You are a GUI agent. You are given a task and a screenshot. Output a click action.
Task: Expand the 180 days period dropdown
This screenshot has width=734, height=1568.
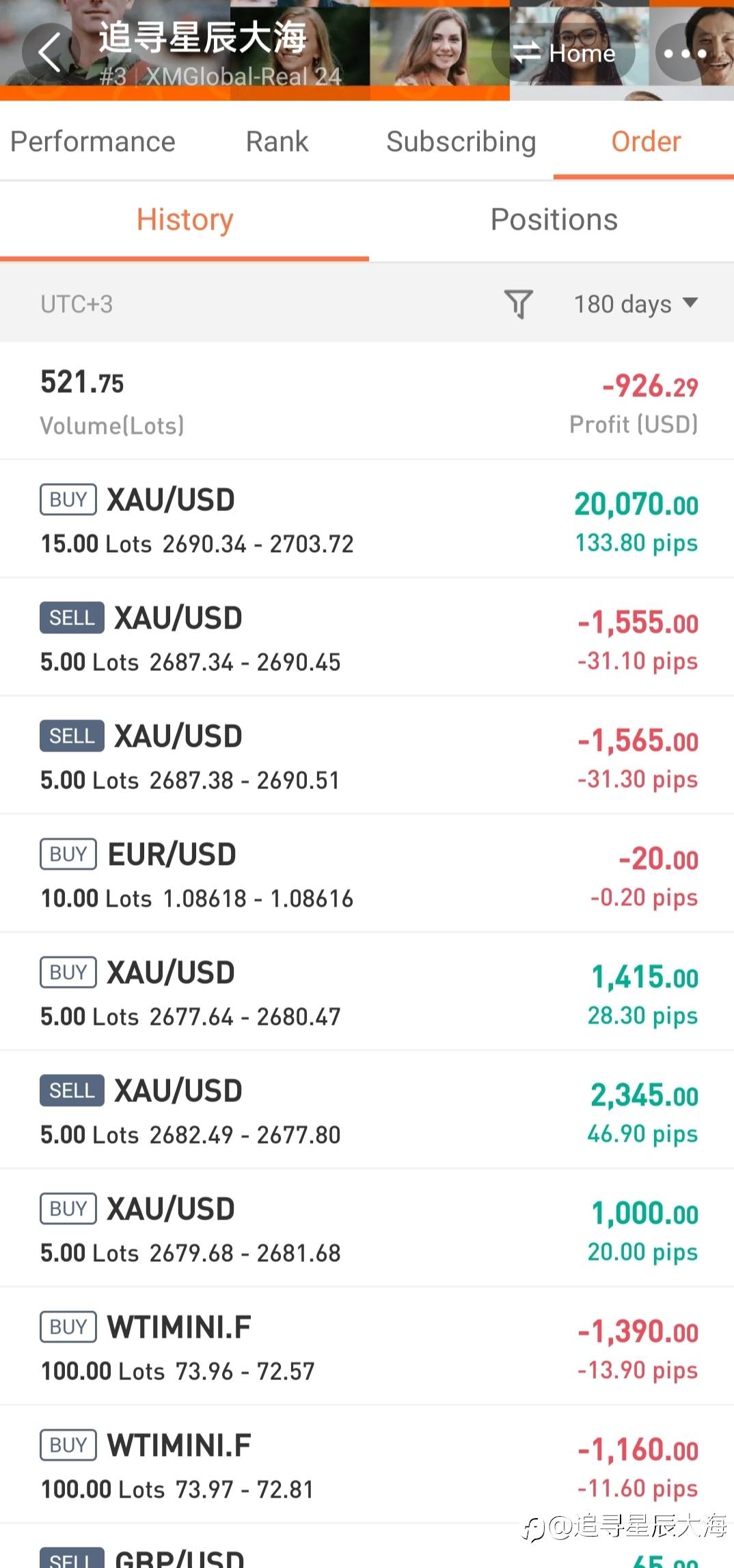[636, 303]
